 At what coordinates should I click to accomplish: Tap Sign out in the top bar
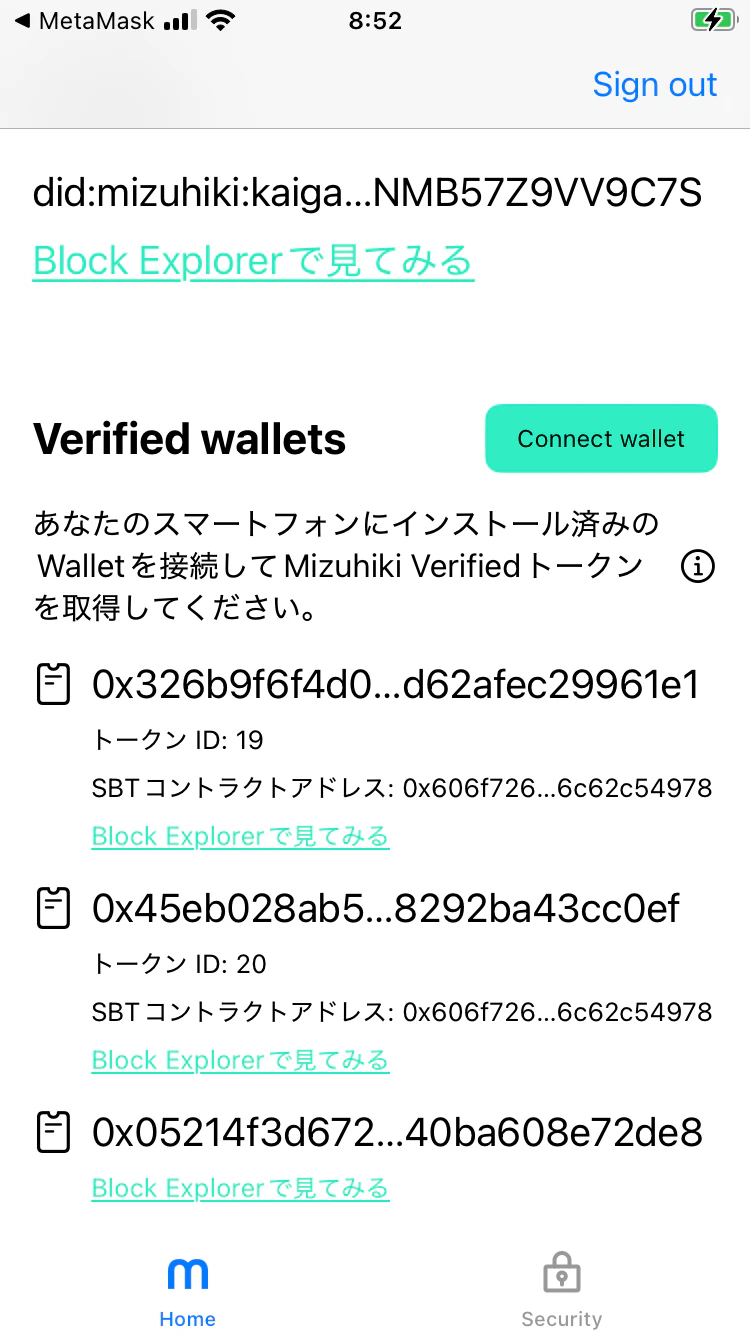(654, 85)
